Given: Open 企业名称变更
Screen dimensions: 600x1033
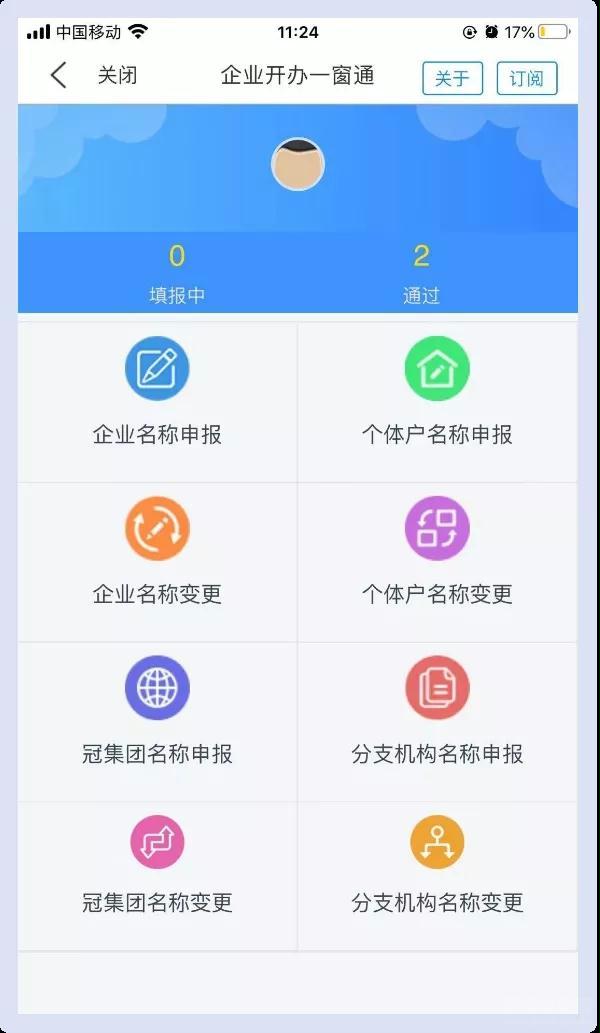Looking at the screenshot, I should [157, 560].
